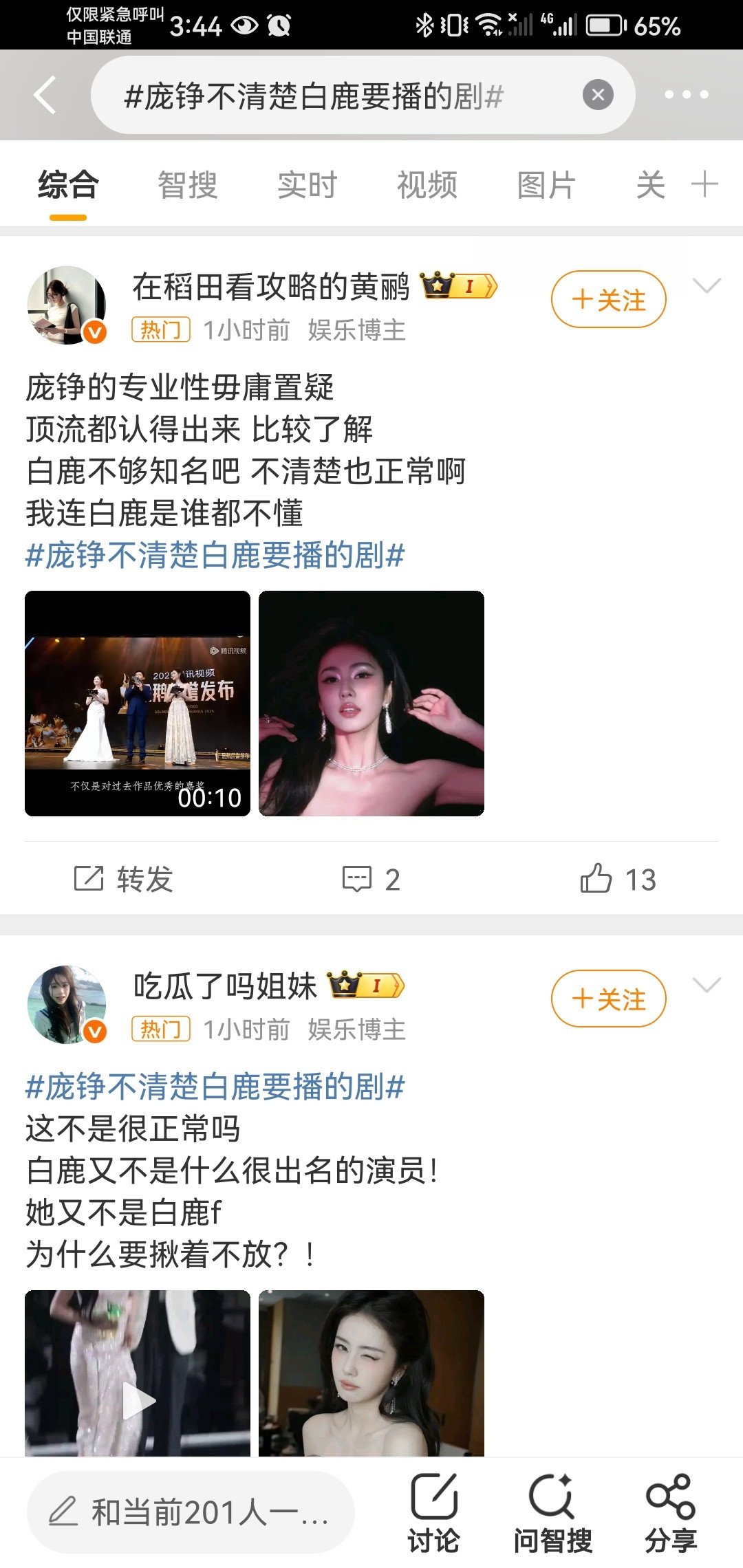Screen dimensions: 743x1568
Task: Follow 吃瓜了吗姐妹 with the 关注 button
Action: point(608,999)
